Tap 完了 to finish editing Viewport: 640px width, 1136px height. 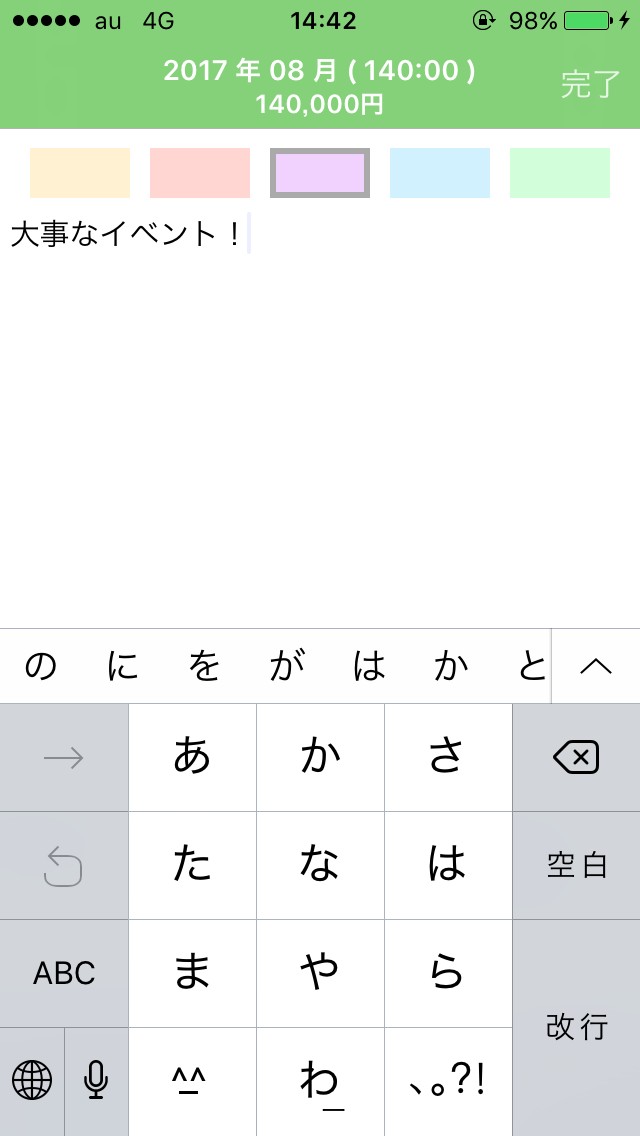point(590,85)
